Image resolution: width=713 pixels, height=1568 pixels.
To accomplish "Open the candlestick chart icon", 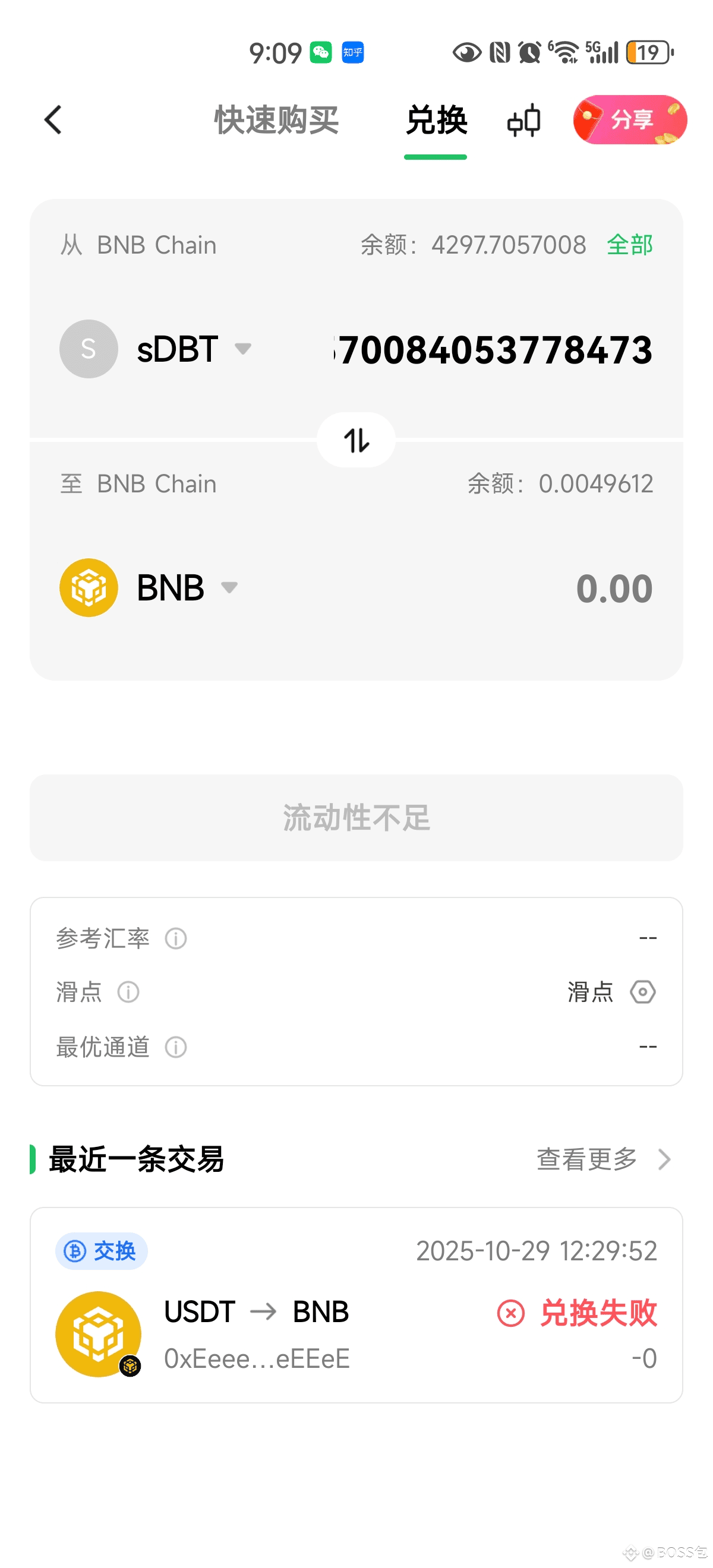I will pyautogui.click(x=523, y=120).
